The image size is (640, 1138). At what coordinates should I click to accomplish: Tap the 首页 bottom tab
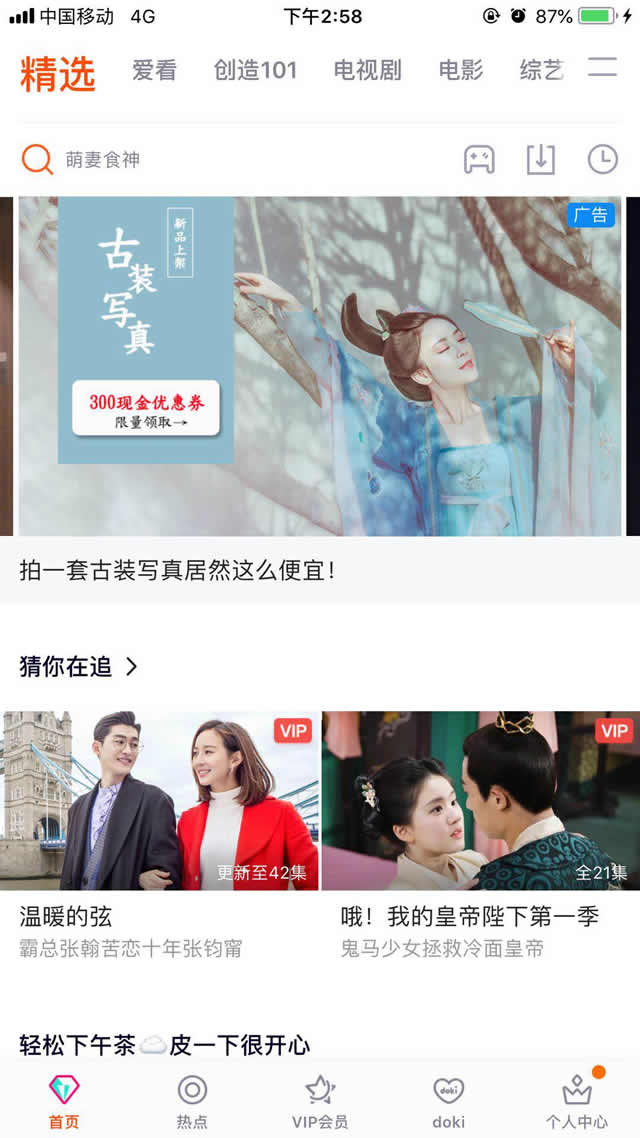[64, 1100]
